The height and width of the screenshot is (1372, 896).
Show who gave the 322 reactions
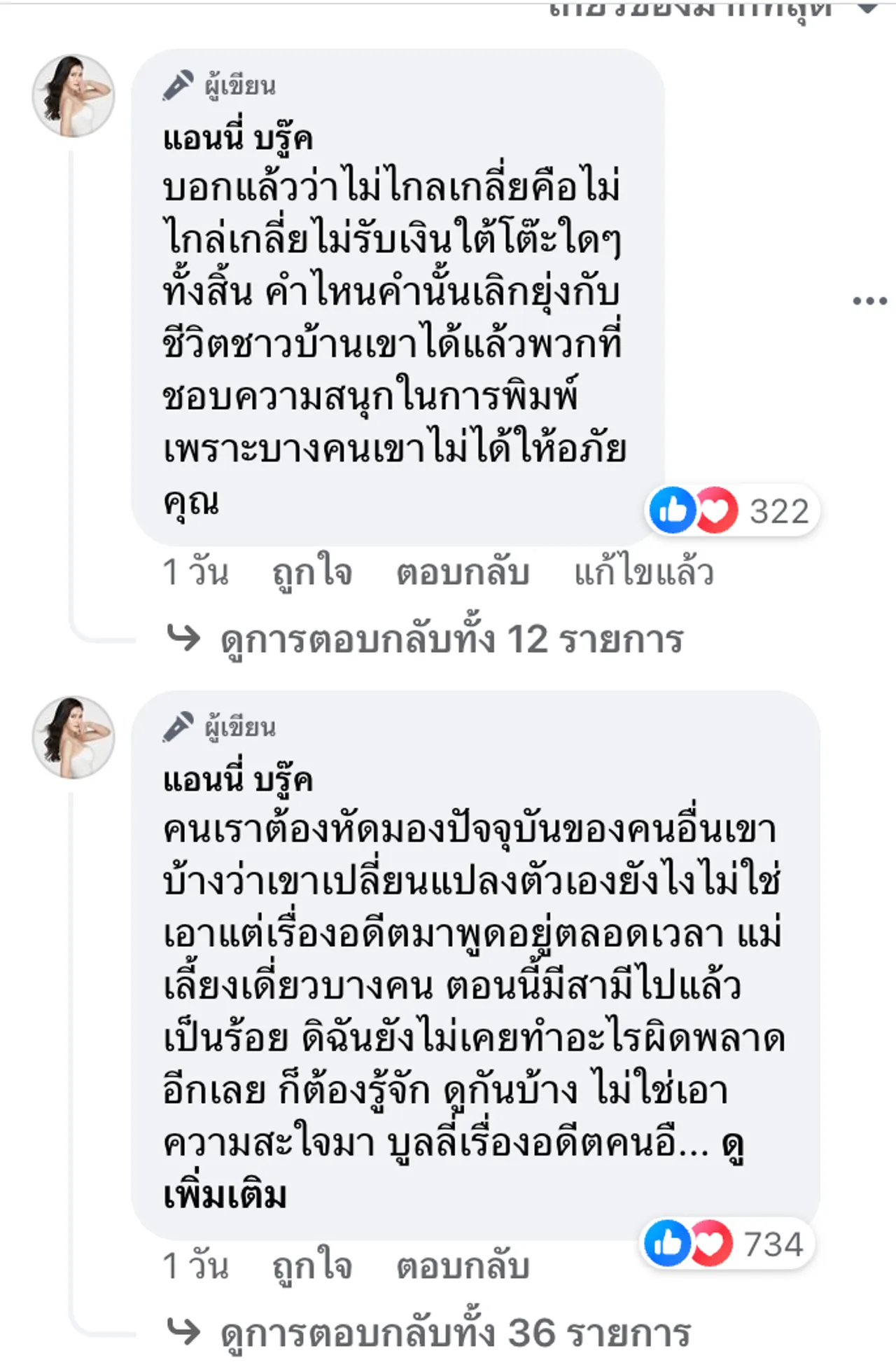tap(731, 511)
